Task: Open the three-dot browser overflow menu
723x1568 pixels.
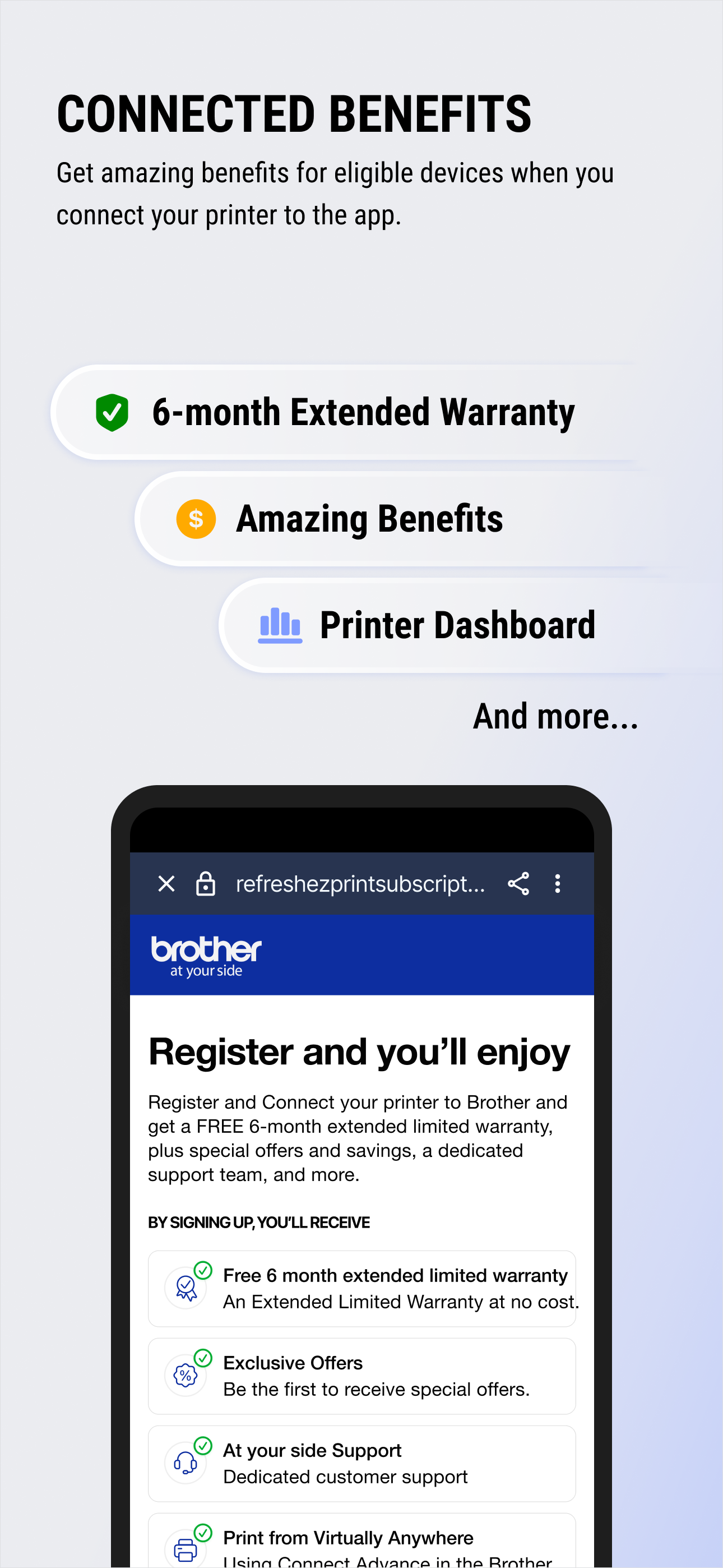Action: click(x=558, y=884)
